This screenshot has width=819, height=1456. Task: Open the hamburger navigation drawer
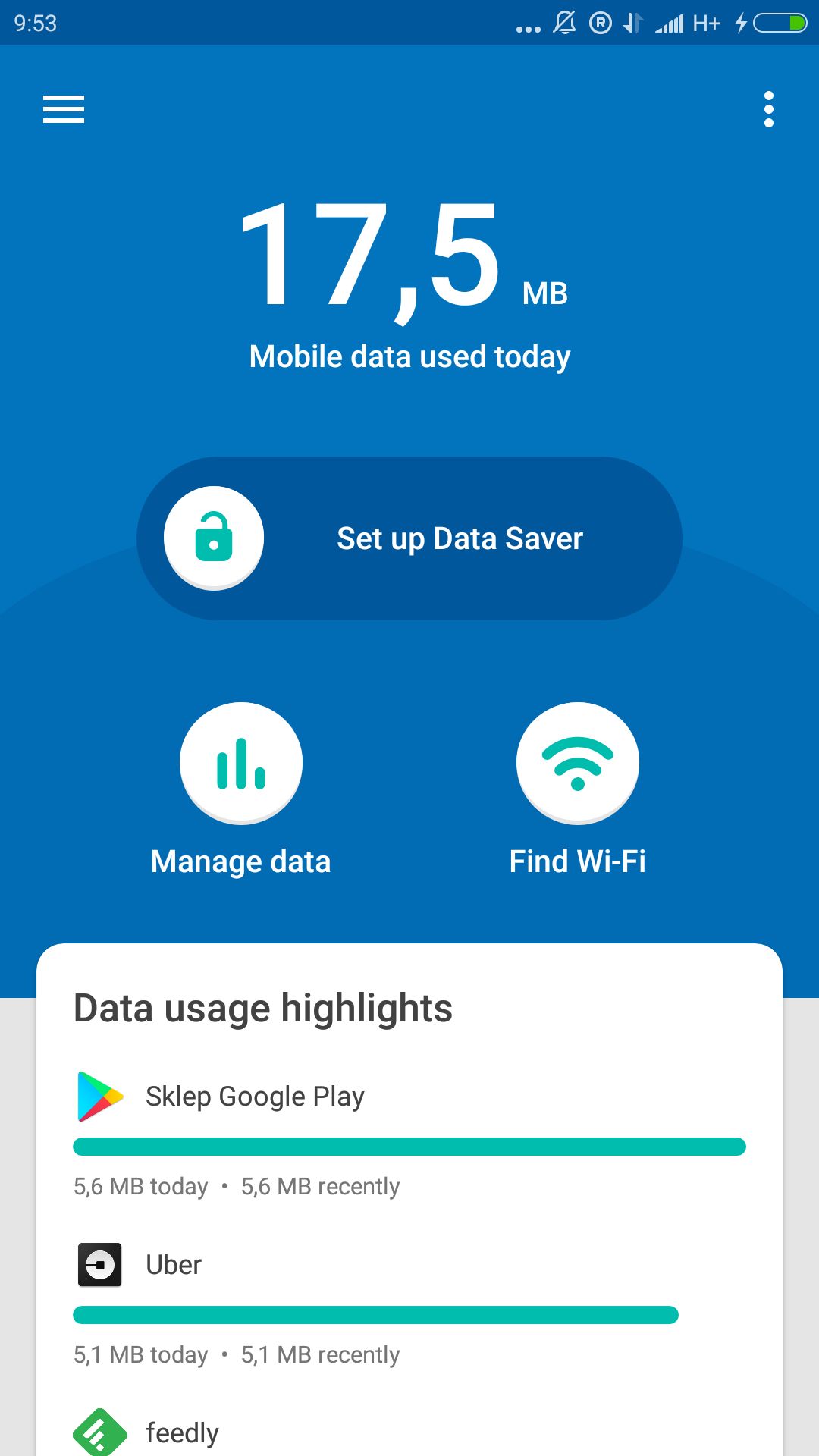pos(64,109)
